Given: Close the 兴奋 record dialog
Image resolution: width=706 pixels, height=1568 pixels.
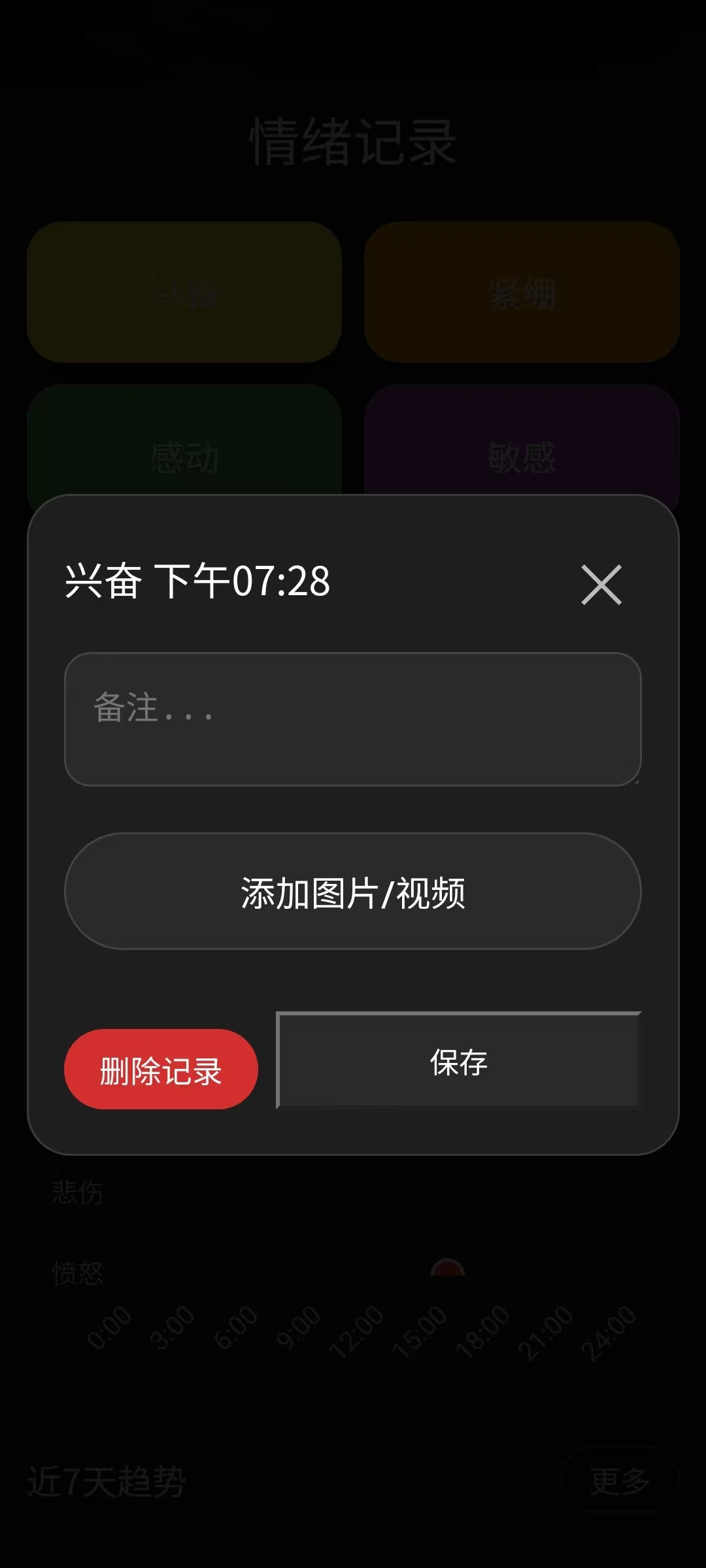Looking at the screenshot, I should point(601,585).
